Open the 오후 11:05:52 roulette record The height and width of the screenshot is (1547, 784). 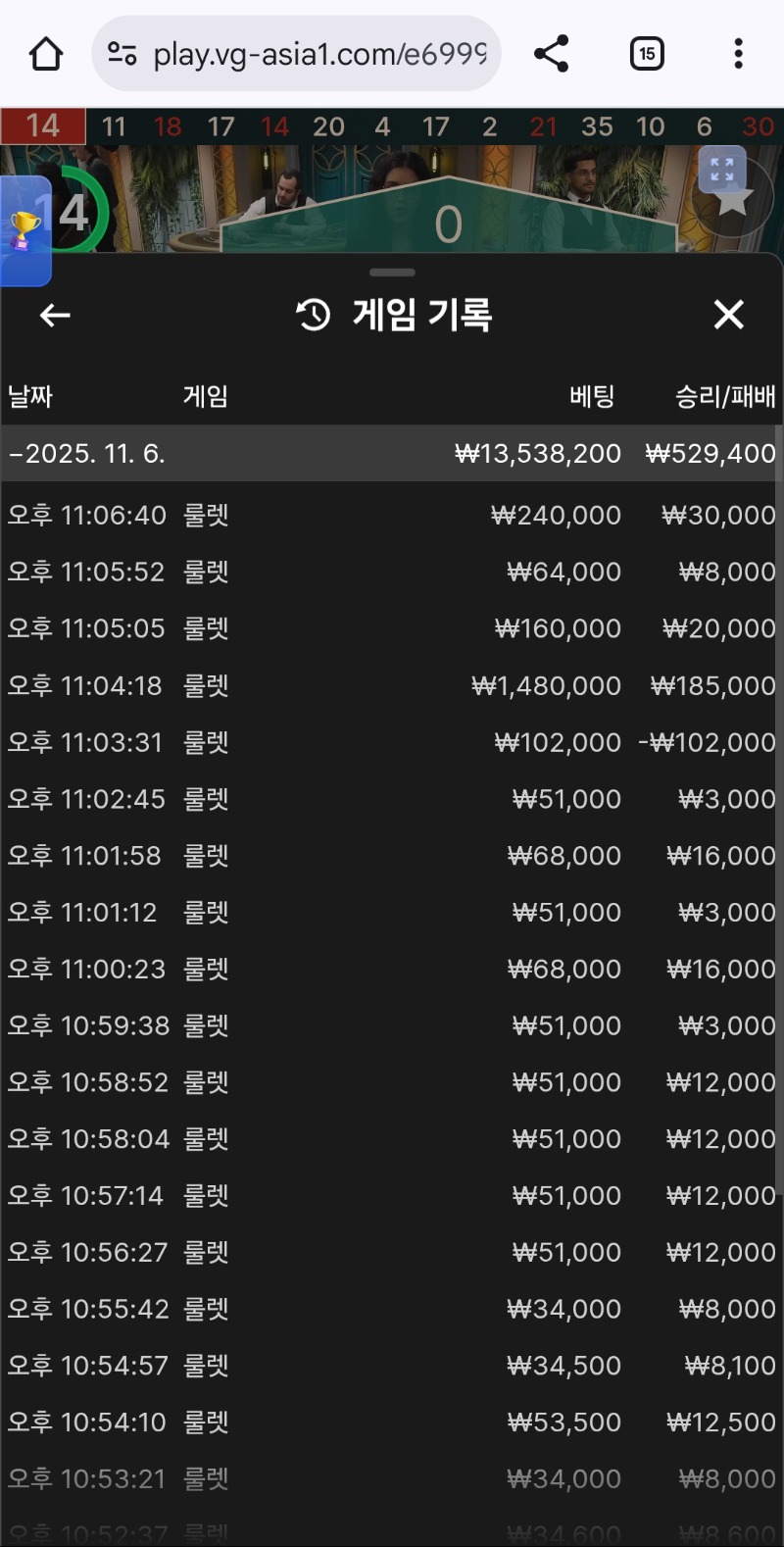[x=392, y=573]
